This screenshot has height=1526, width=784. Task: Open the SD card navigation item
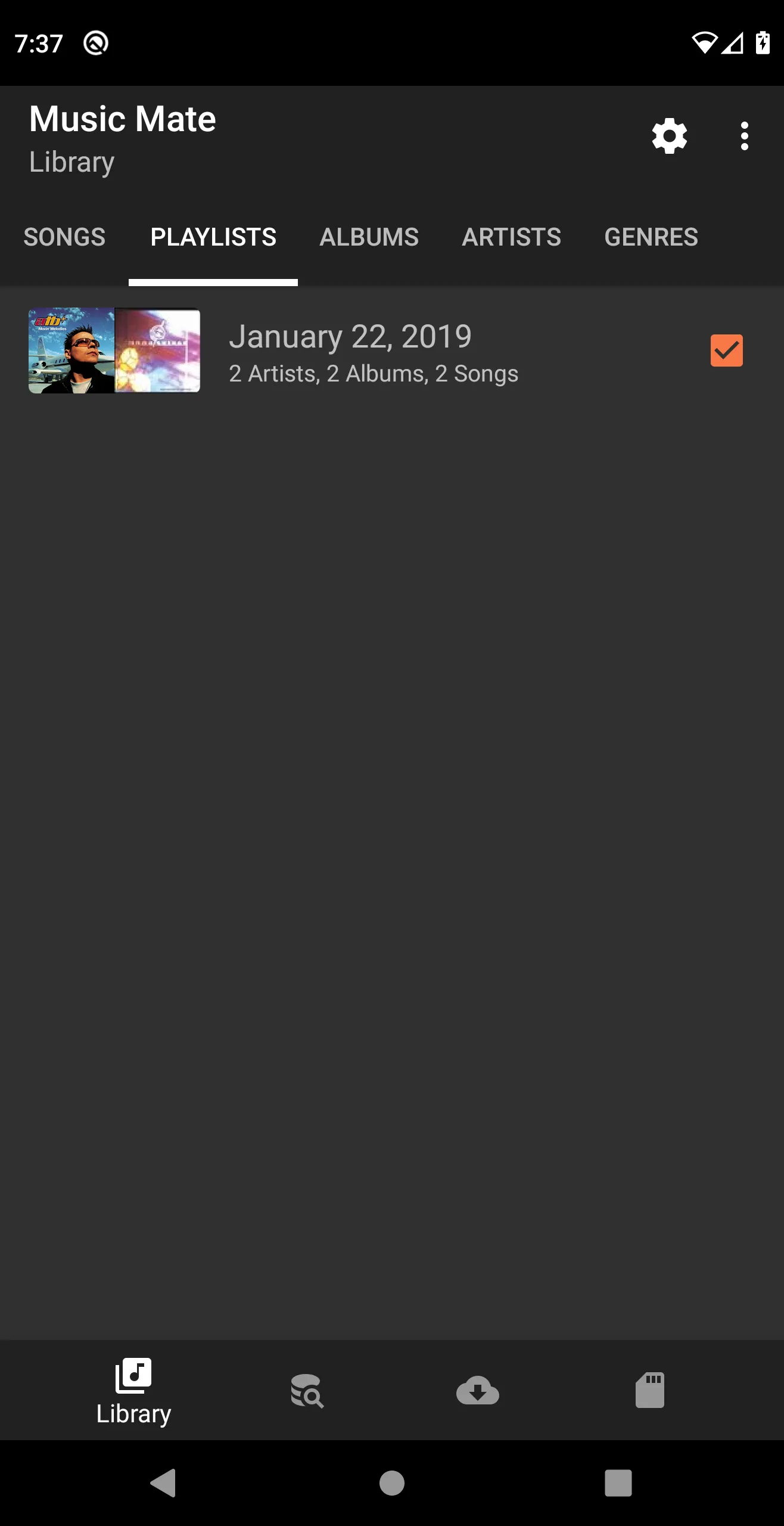649,1390
